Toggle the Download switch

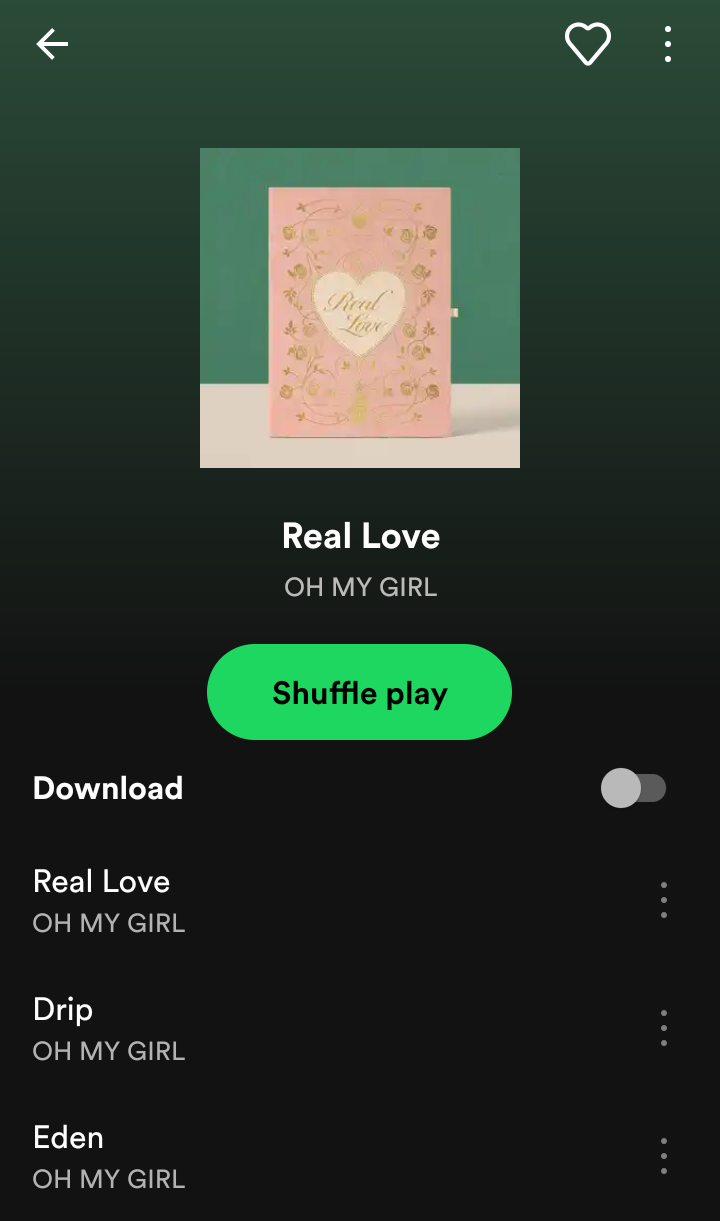pos(633,788)
